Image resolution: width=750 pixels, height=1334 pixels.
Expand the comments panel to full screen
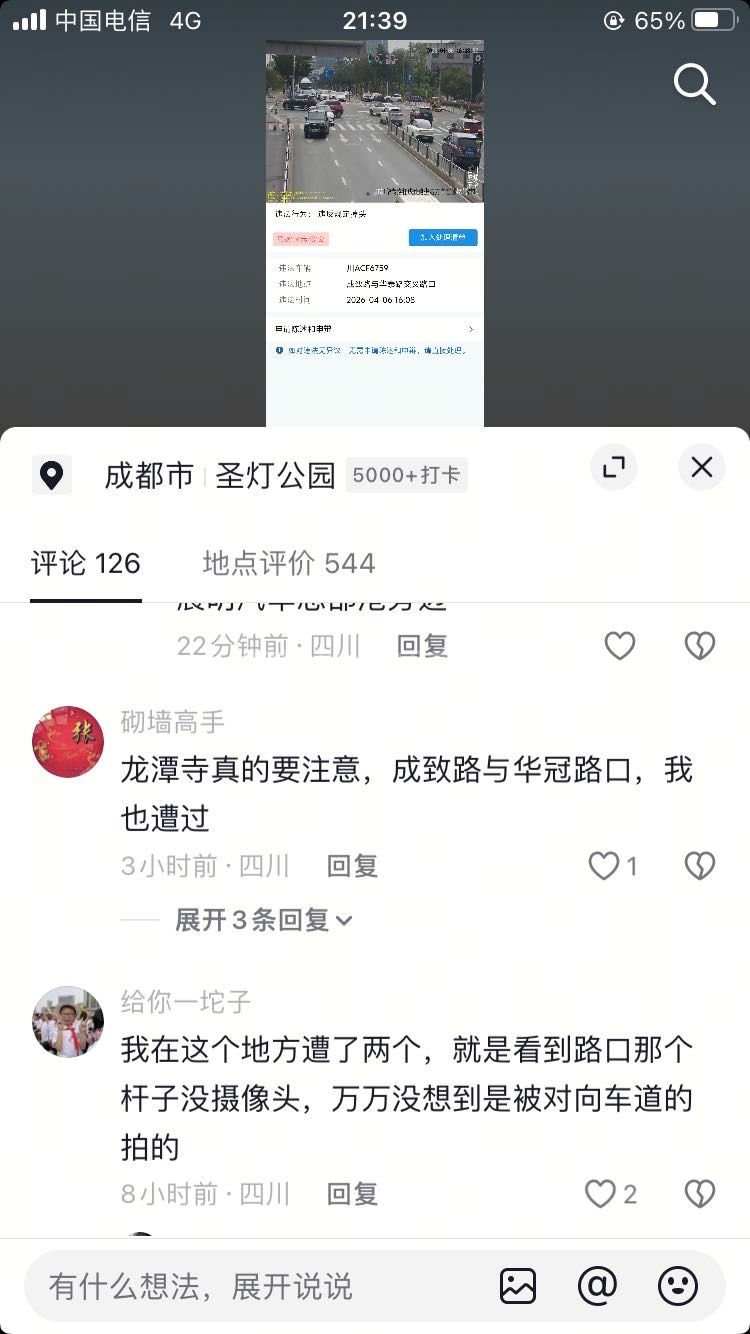tap(613, 466)
